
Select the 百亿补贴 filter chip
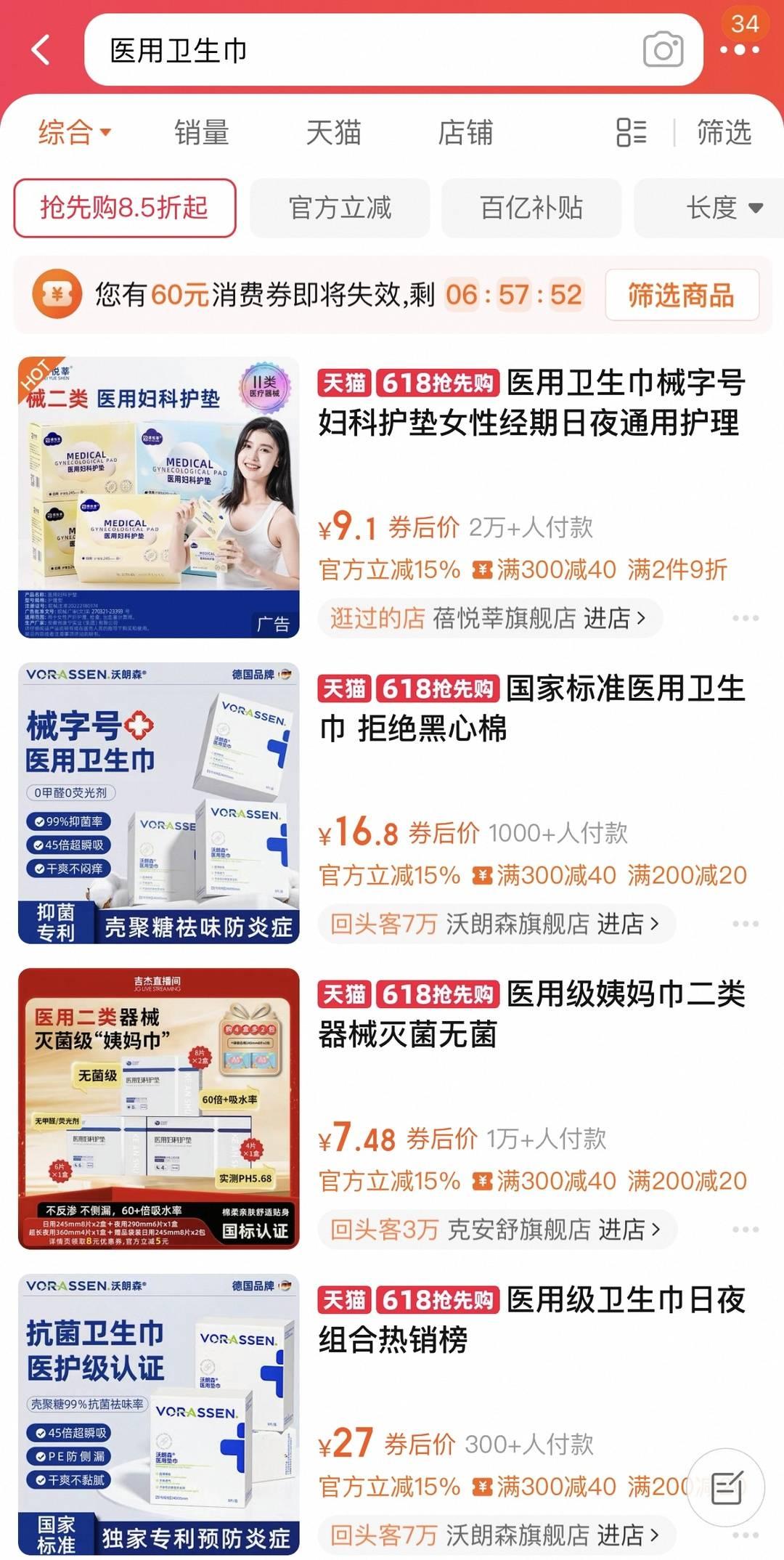(531, 208)
